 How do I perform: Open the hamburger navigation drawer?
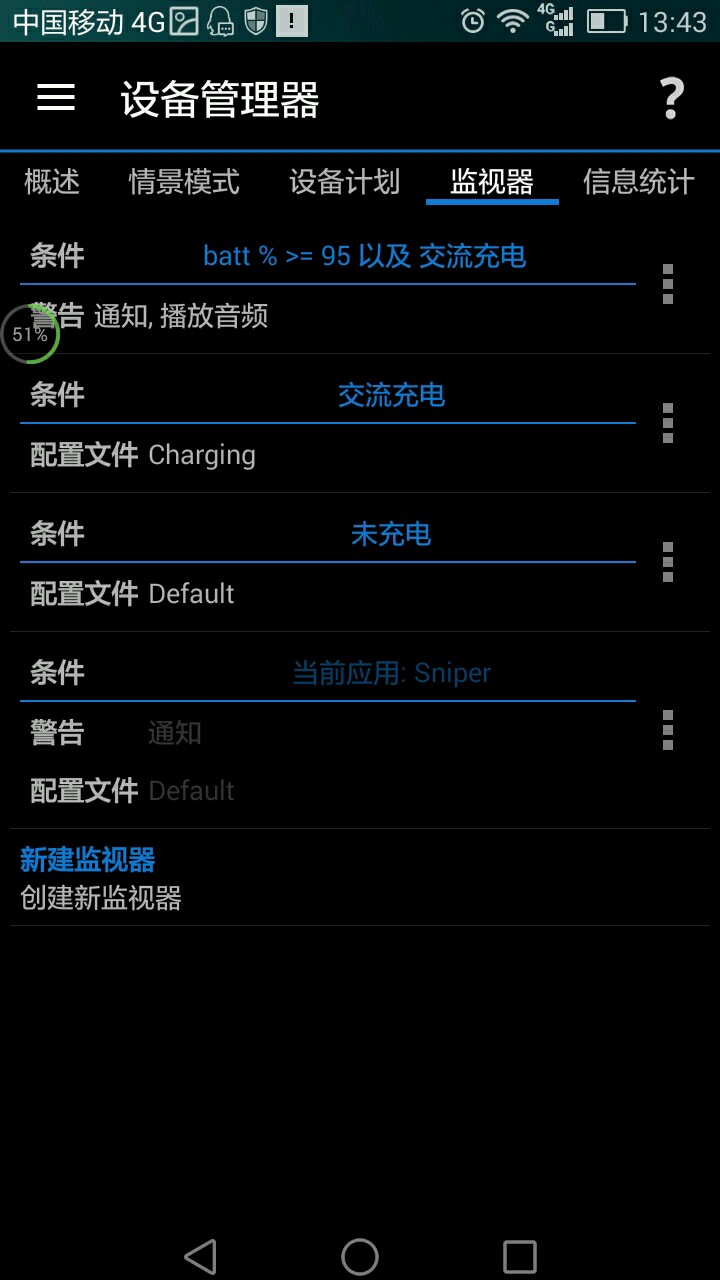coord(56,98)
